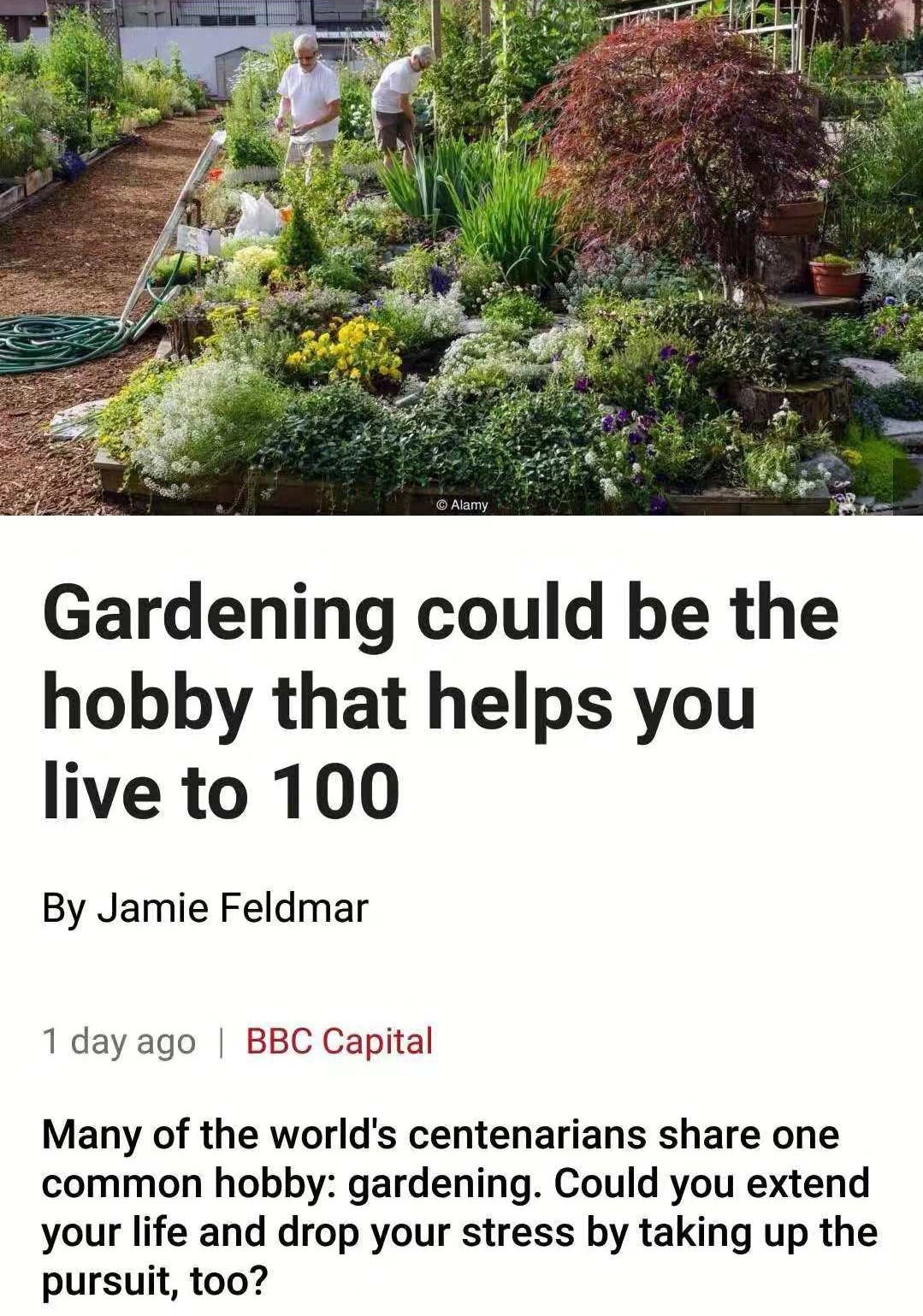Open the BBC Capital section link

[x=339, y=1042]
